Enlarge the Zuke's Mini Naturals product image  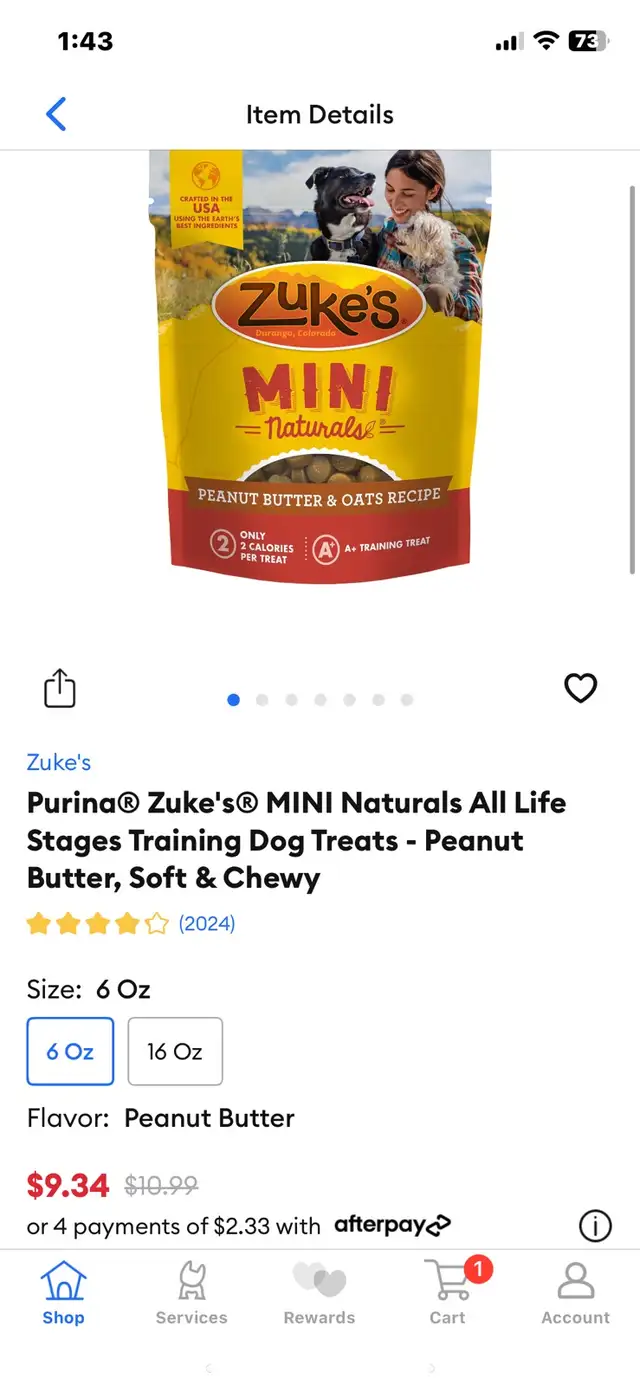[x=320, y=367]
